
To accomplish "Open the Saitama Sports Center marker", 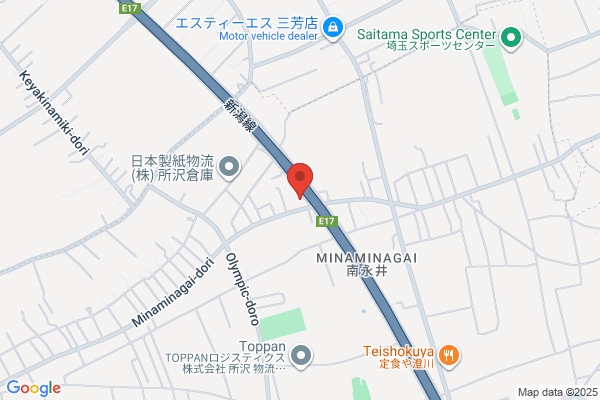I will click(x=512, y=38).
